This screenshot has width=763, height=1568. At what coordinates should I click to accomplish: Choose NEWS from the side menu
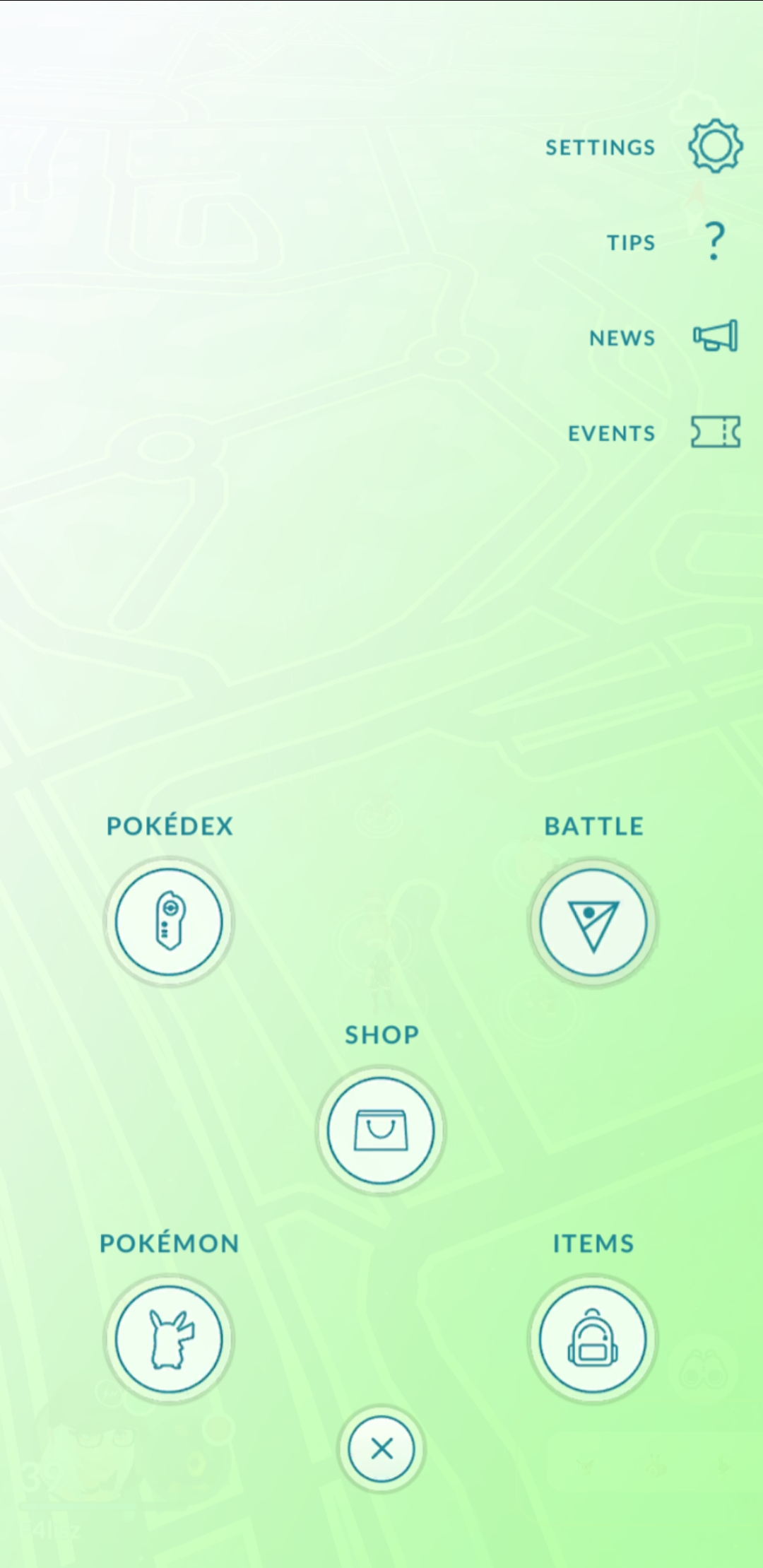coord(622,338)
